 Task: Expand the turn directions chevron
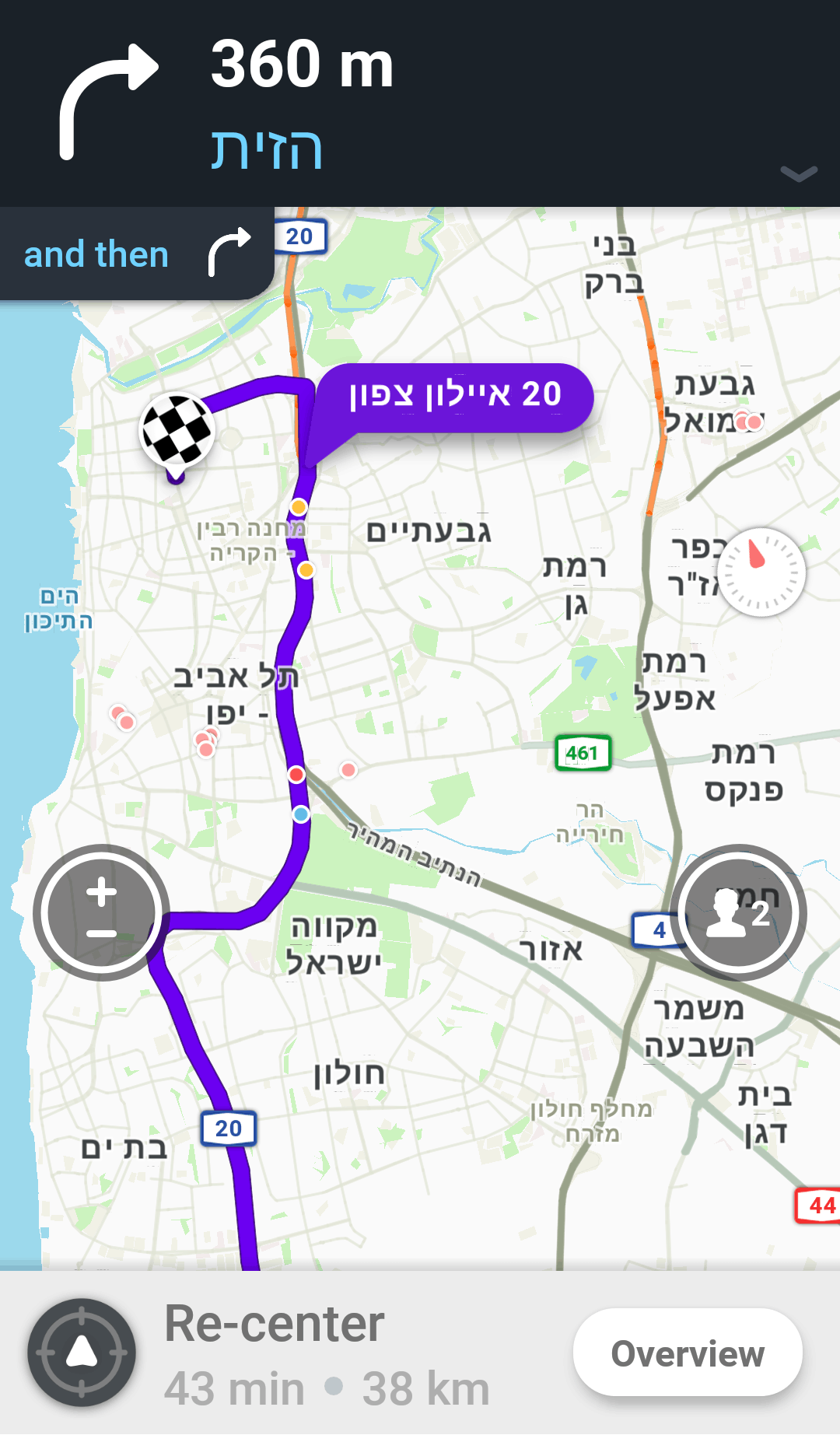pyautogui.click(x=799, y=173)
